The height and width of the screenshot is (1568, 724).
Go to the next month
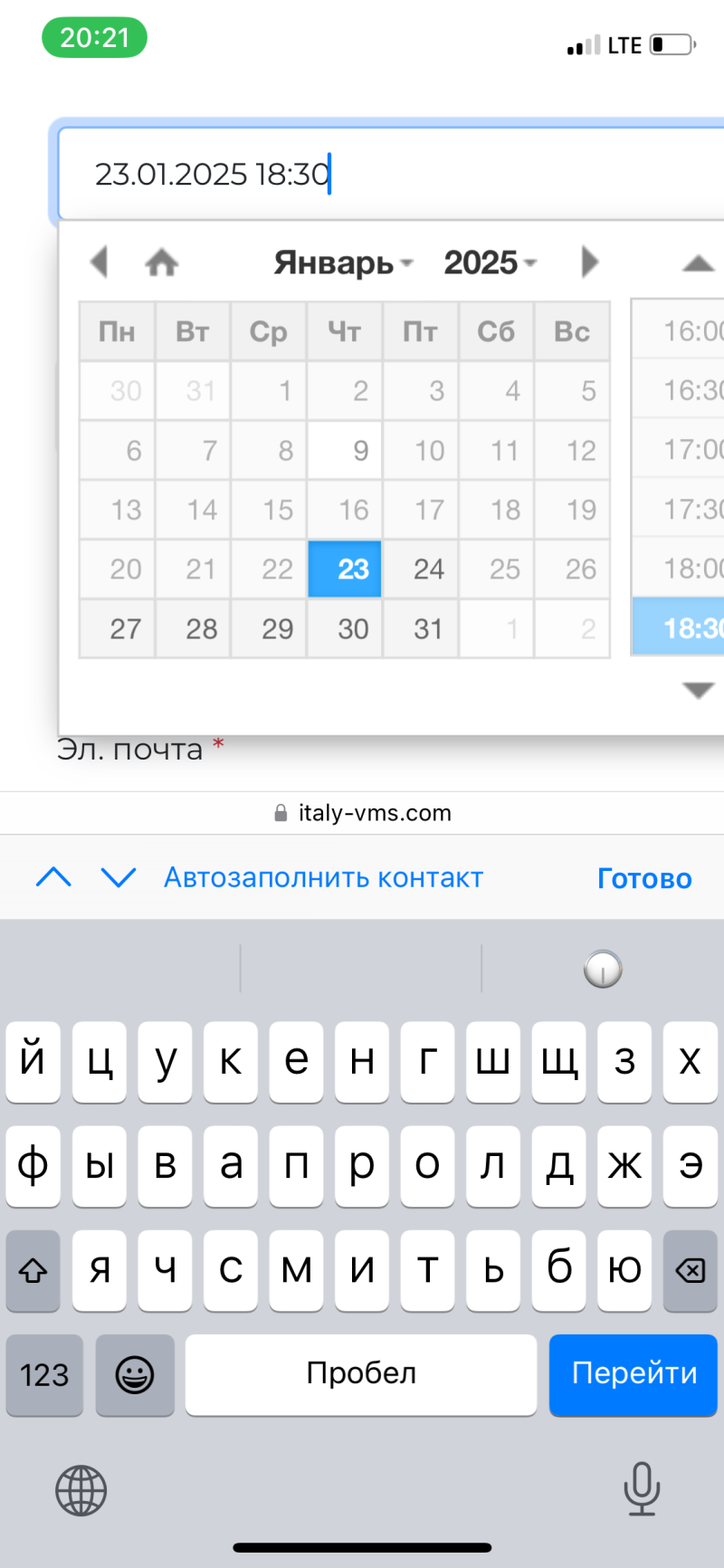click(x=589, y=263)
